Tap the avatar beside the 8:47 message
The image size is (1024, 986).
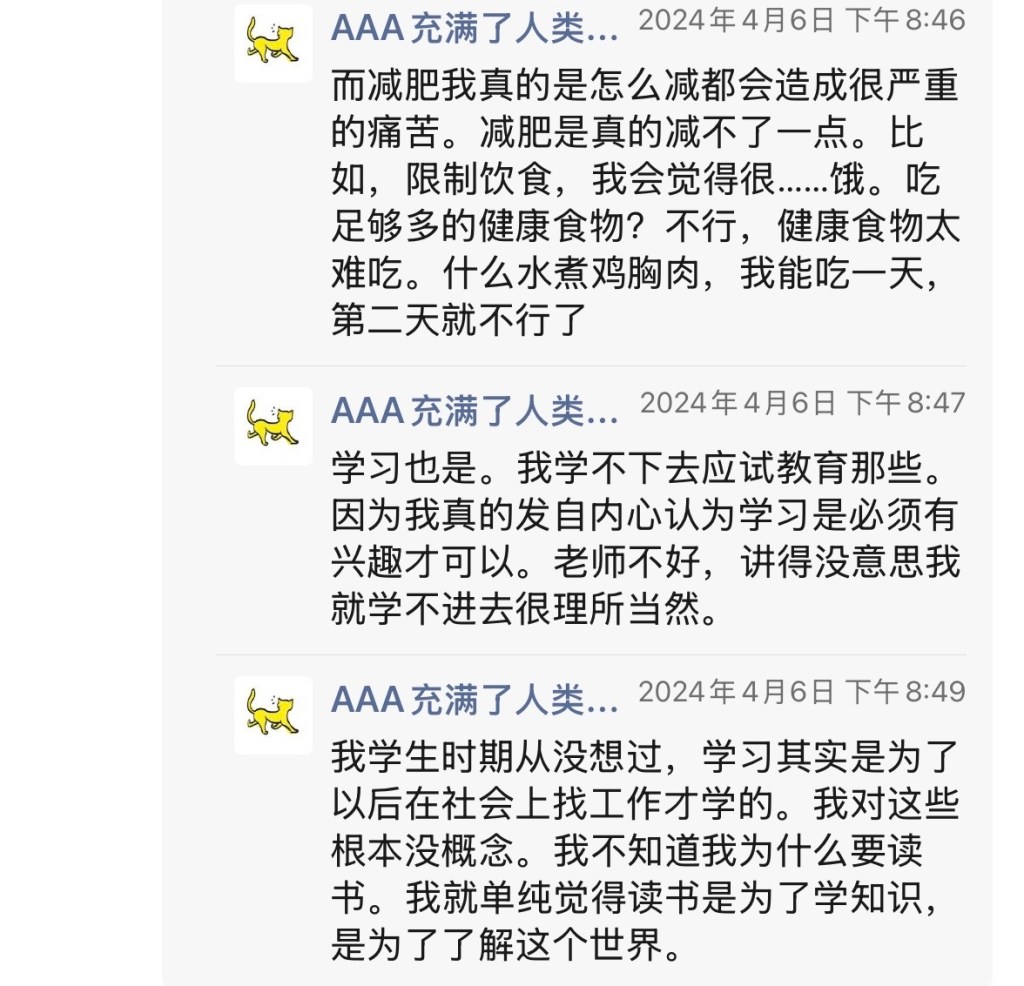[273, 426]
